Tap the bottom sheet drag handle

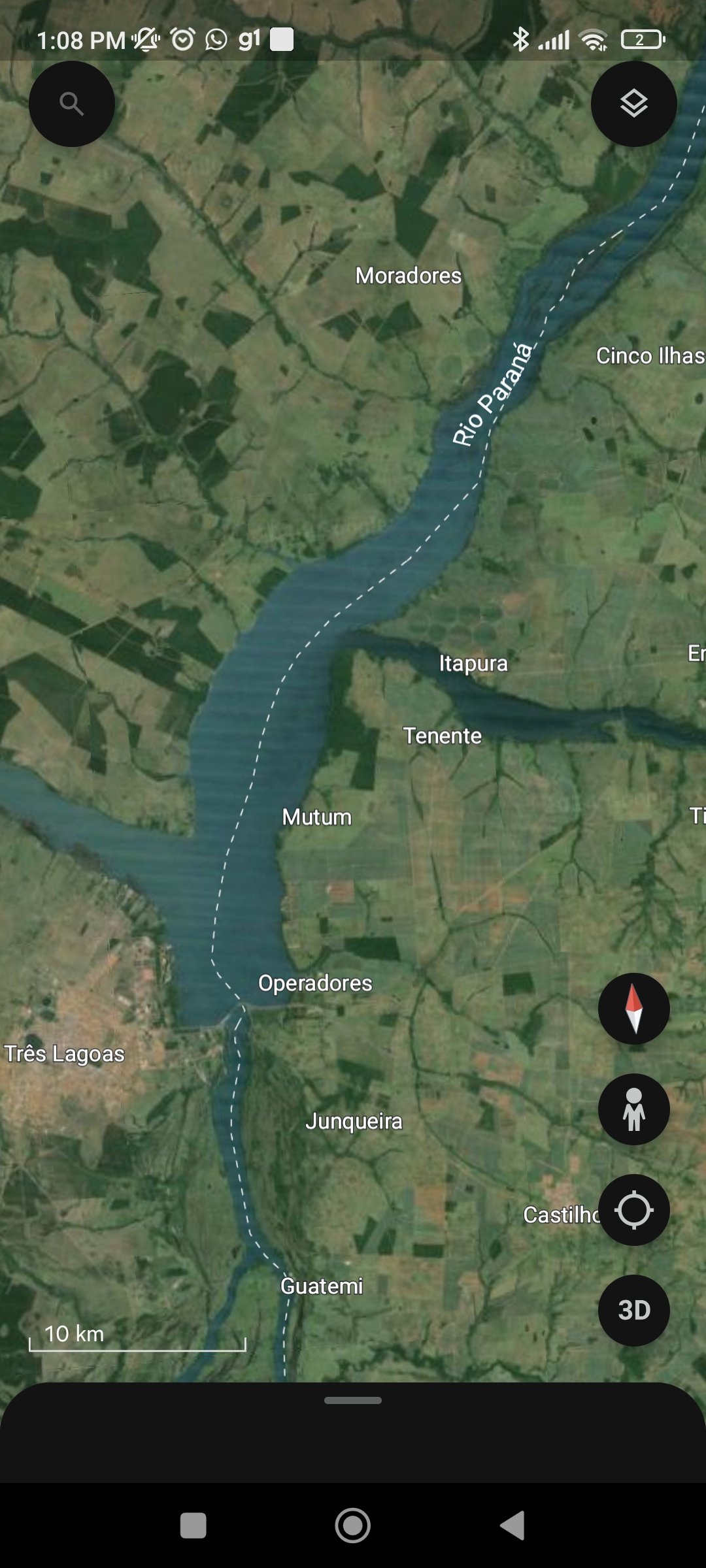(x=353, y=1401)
